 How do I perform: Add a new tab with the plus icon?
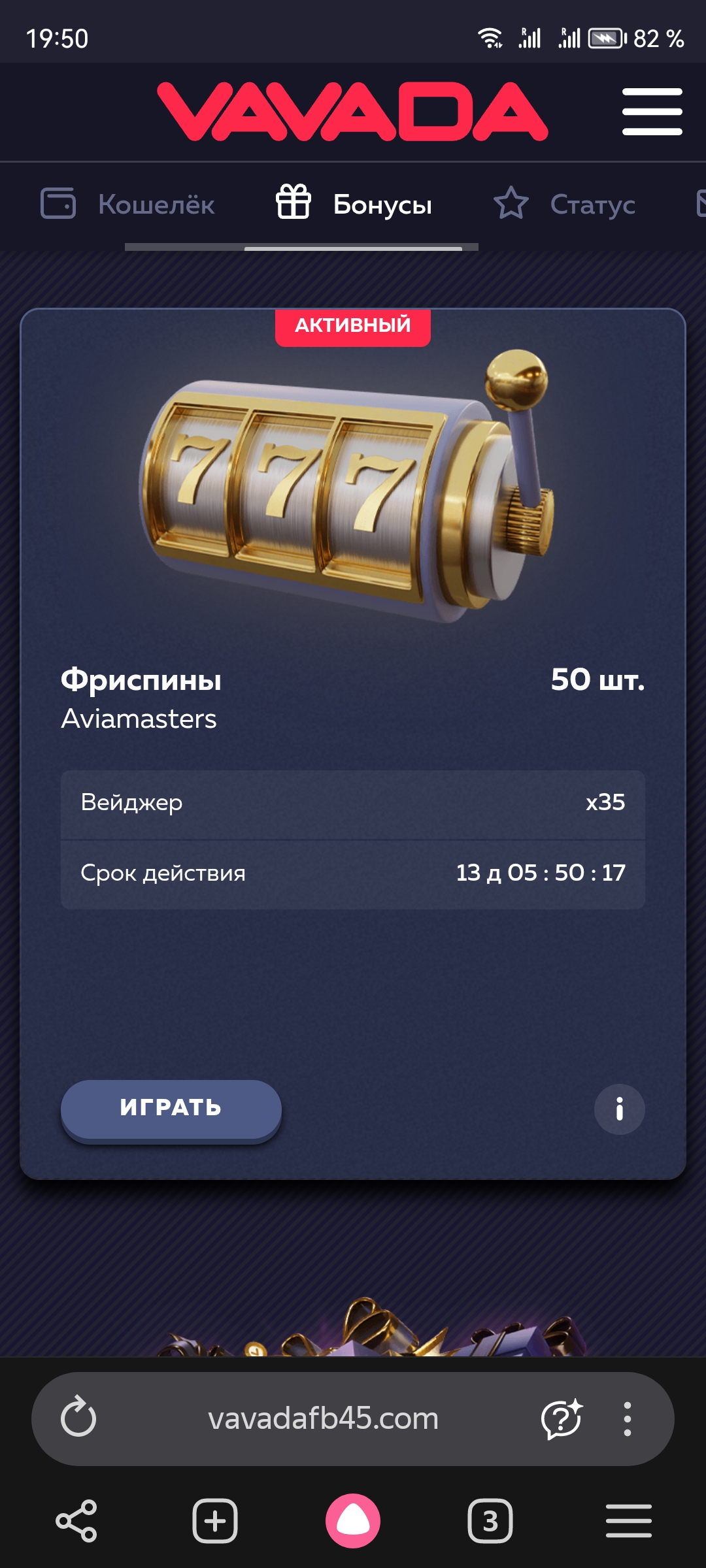tap(215, 1521)
